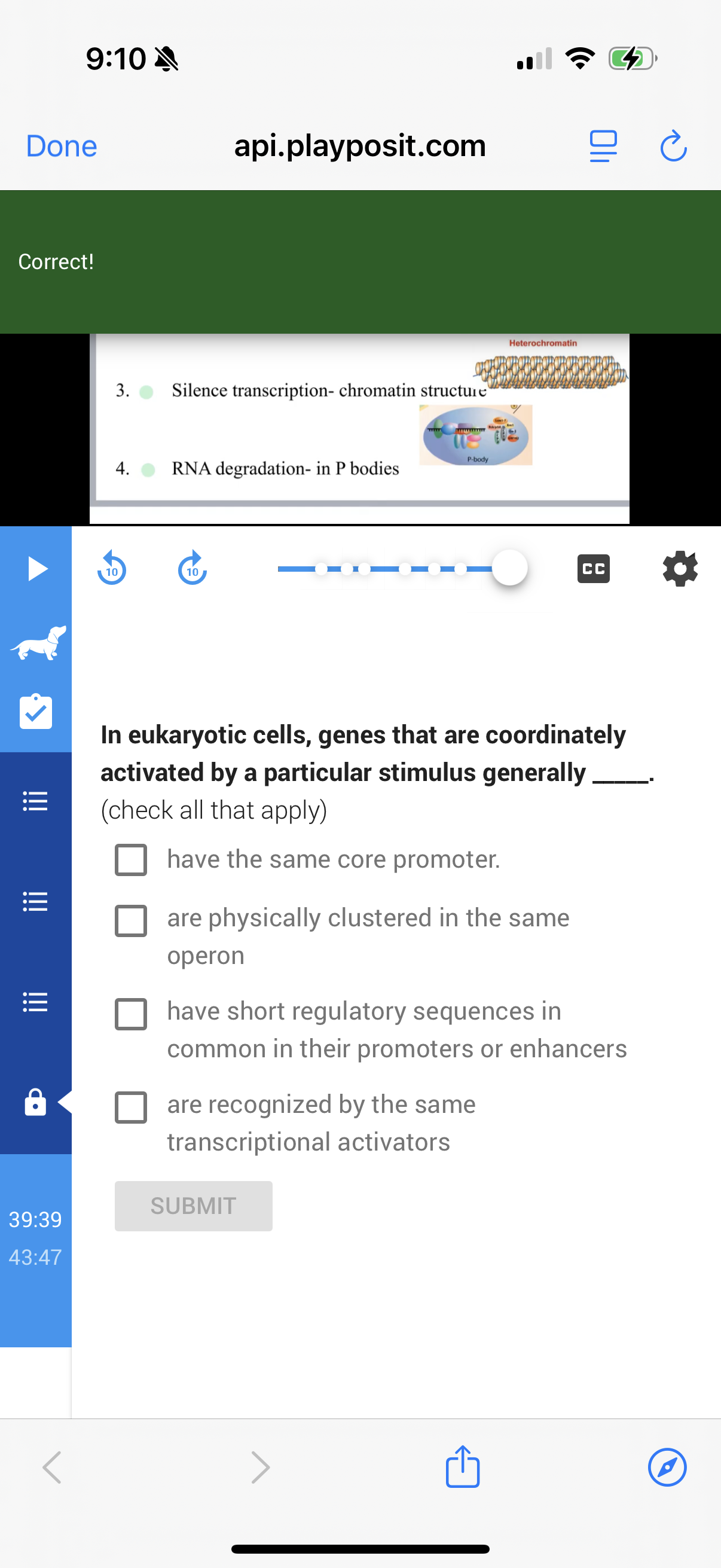
Task: Submit the answer
Action: (194, 1206)
